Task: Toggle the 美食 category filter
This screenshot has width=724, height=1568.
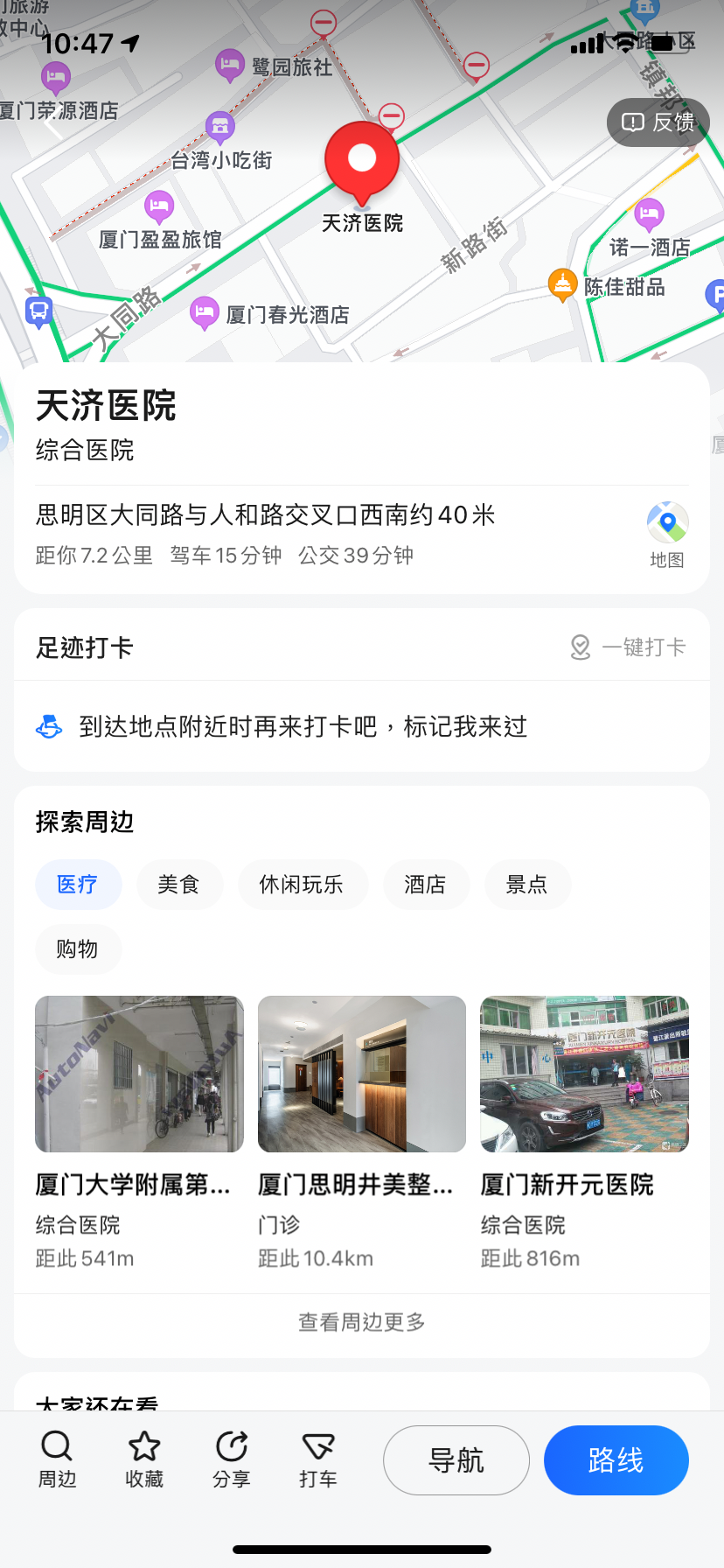Action: [179, 885]
